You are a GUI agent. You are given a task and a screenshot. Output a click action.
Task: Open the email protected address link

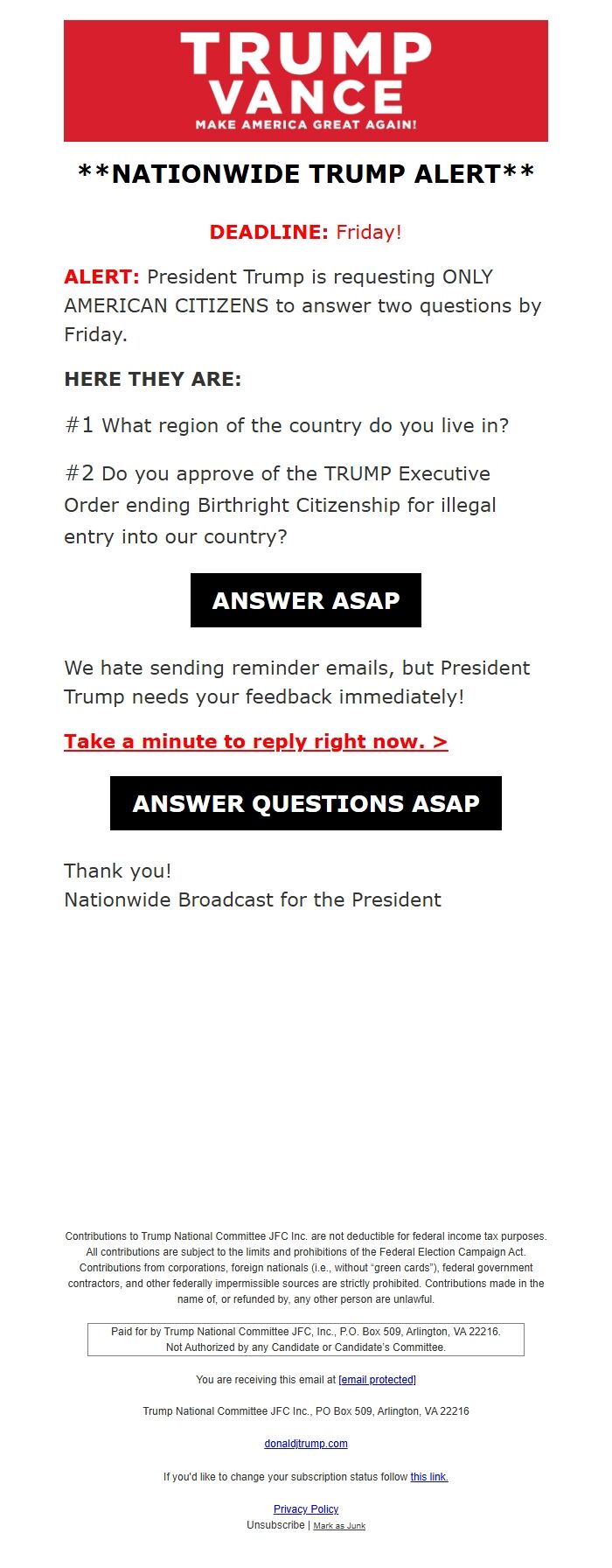[x=377, y=1380]
